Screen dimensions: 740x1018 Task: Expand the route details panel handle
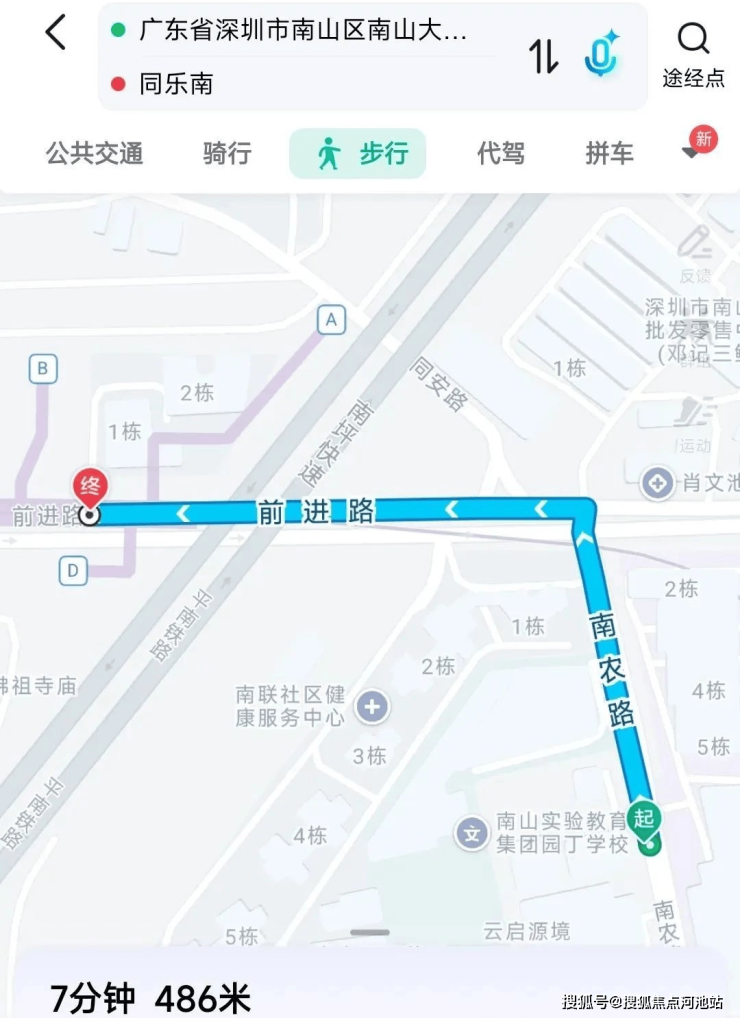pyautogui.click(x=370, y=933)
